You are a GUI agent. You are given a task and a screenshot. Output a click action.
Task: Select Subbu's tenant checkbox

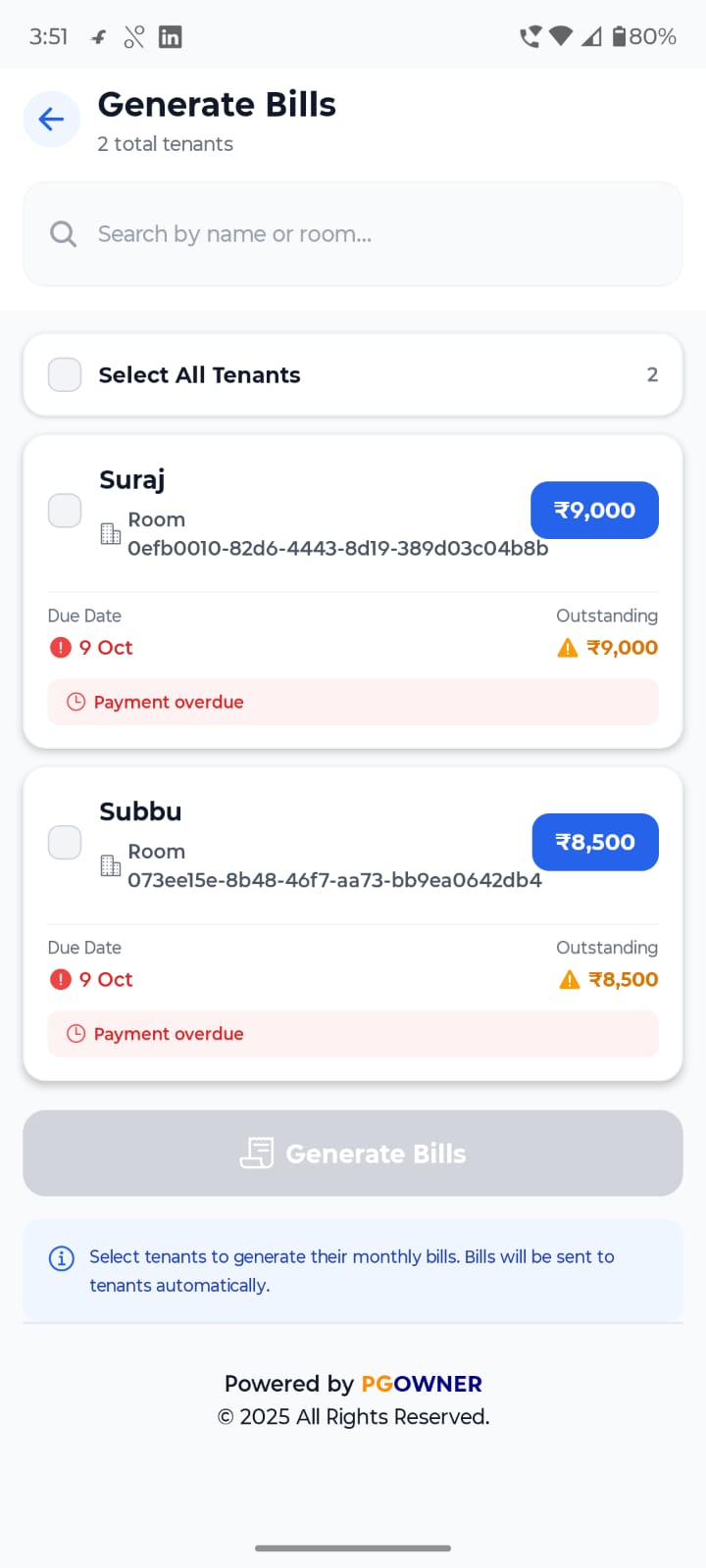point(65,843)
